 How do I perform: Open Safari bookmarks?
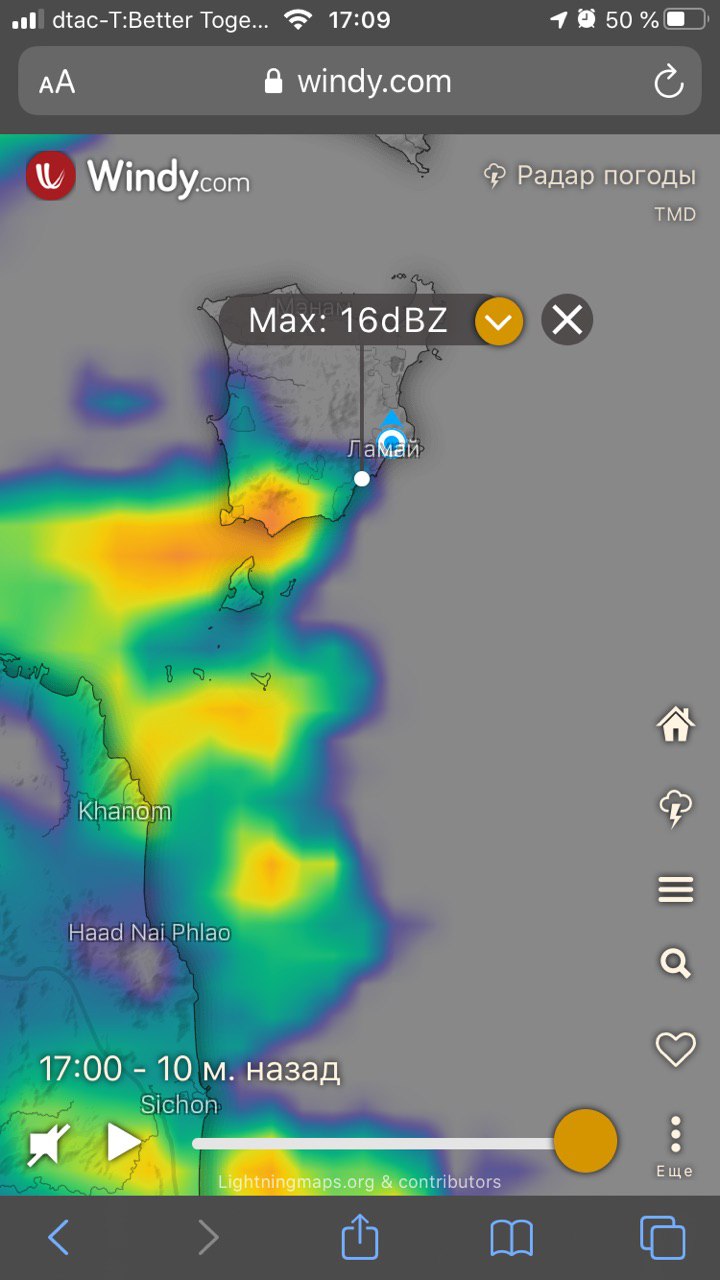click(511, 1239)
